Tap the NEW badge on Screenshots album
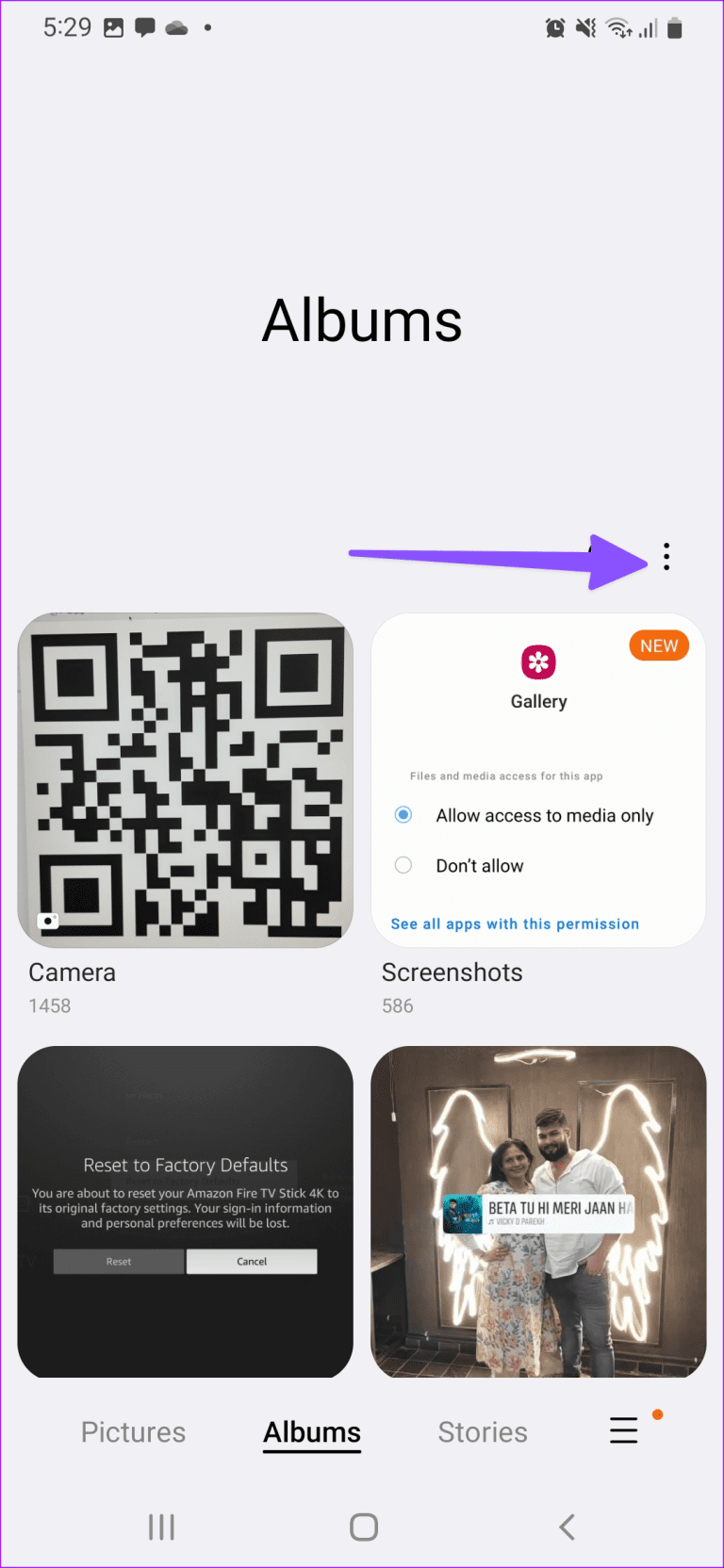 (x=658, y=645)
